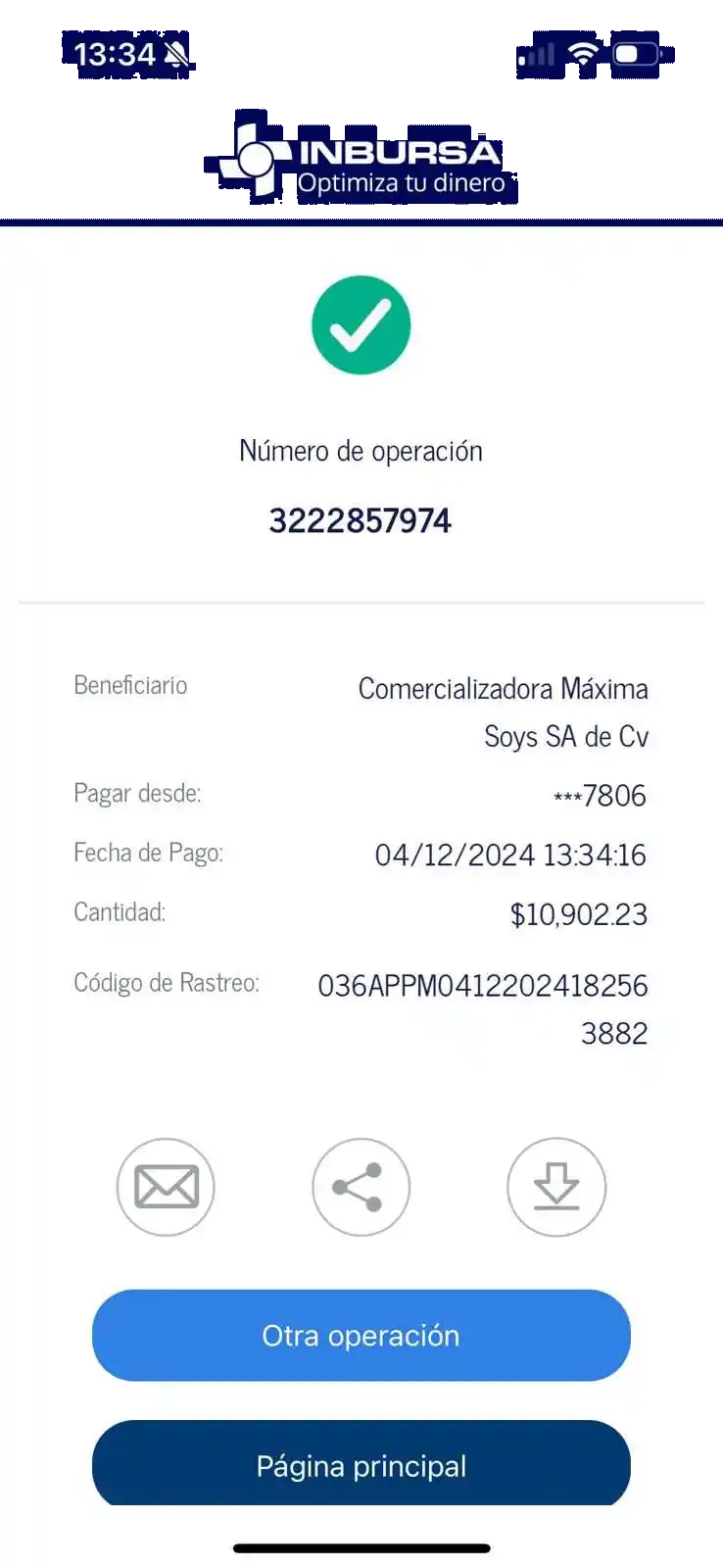Viewport: 723px width, 1568px height.
Task: Return to Página principal
Action: tap(361, 1464)
